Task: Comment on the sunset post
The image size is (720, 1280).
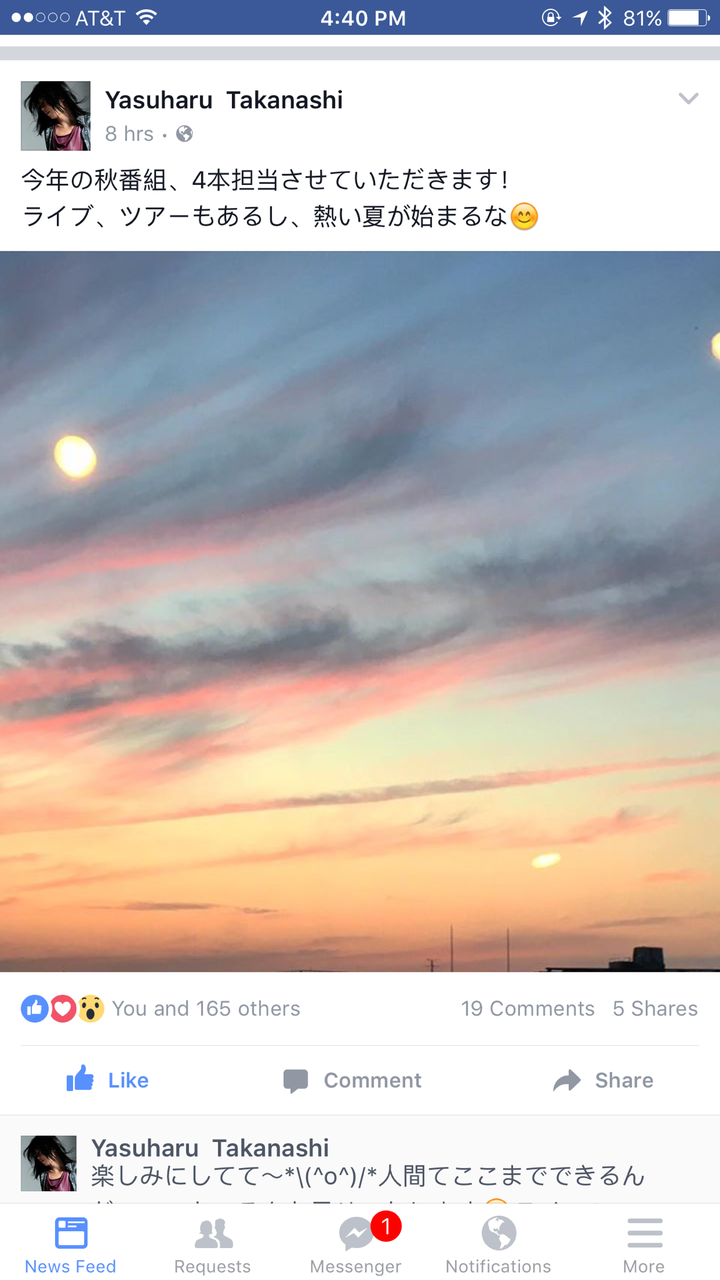Action: (353, 1080)
